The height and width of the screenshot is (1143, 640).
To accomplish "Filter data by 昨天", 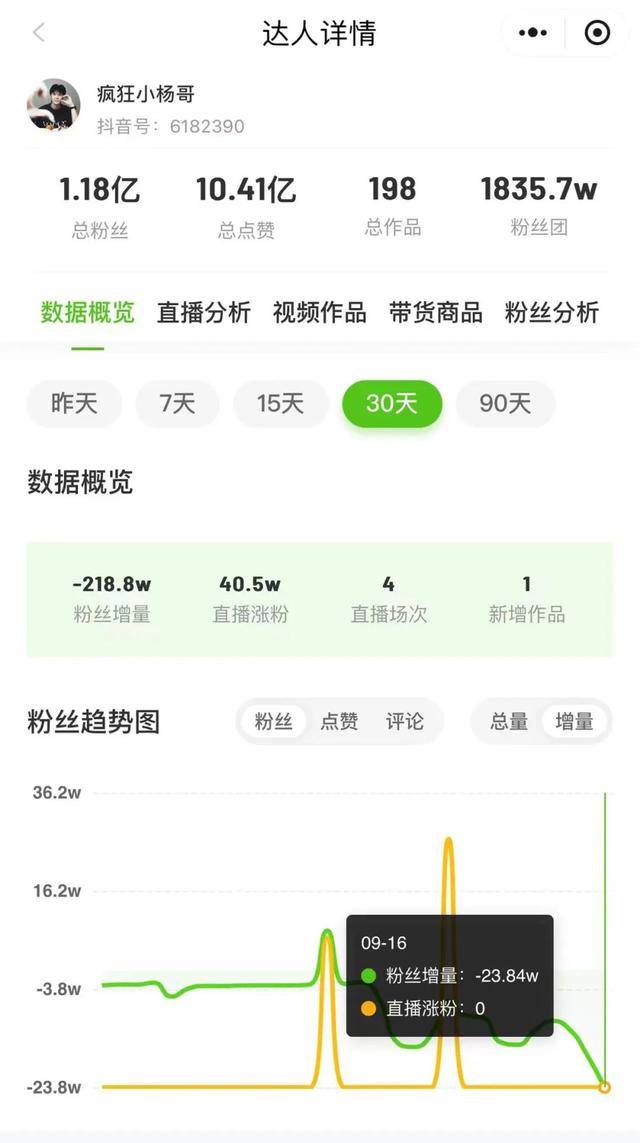I will point(75,404).
